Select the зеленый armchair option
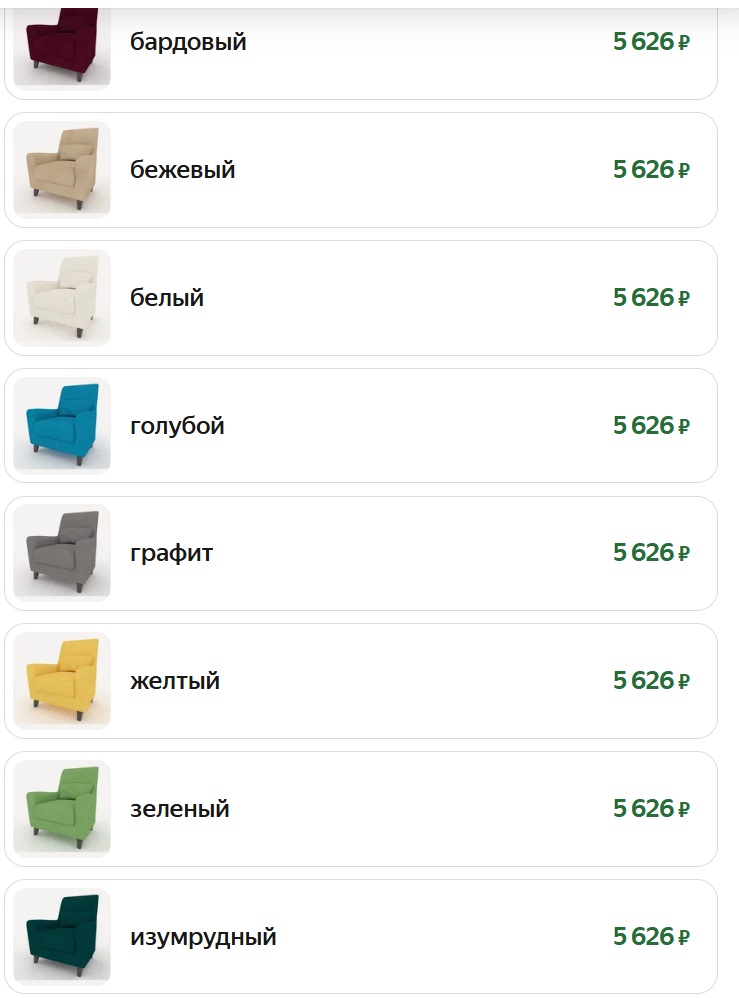739x998 pixels. (x=360, y=809)
